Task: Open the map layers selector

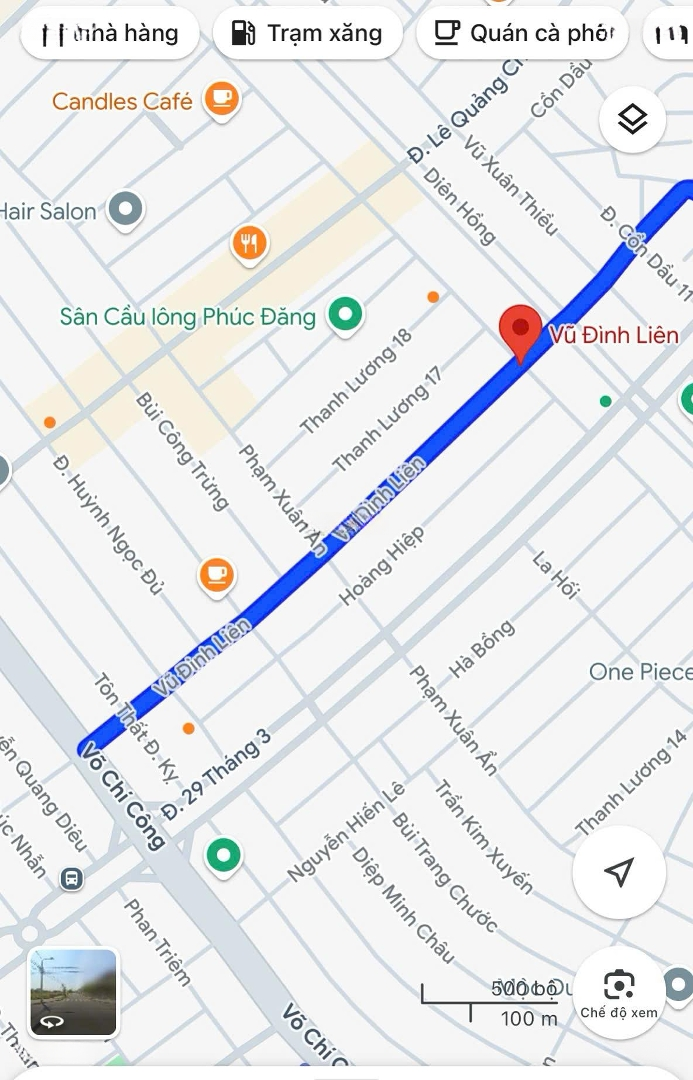Action: pyautogui.click(x=632, y=120)
